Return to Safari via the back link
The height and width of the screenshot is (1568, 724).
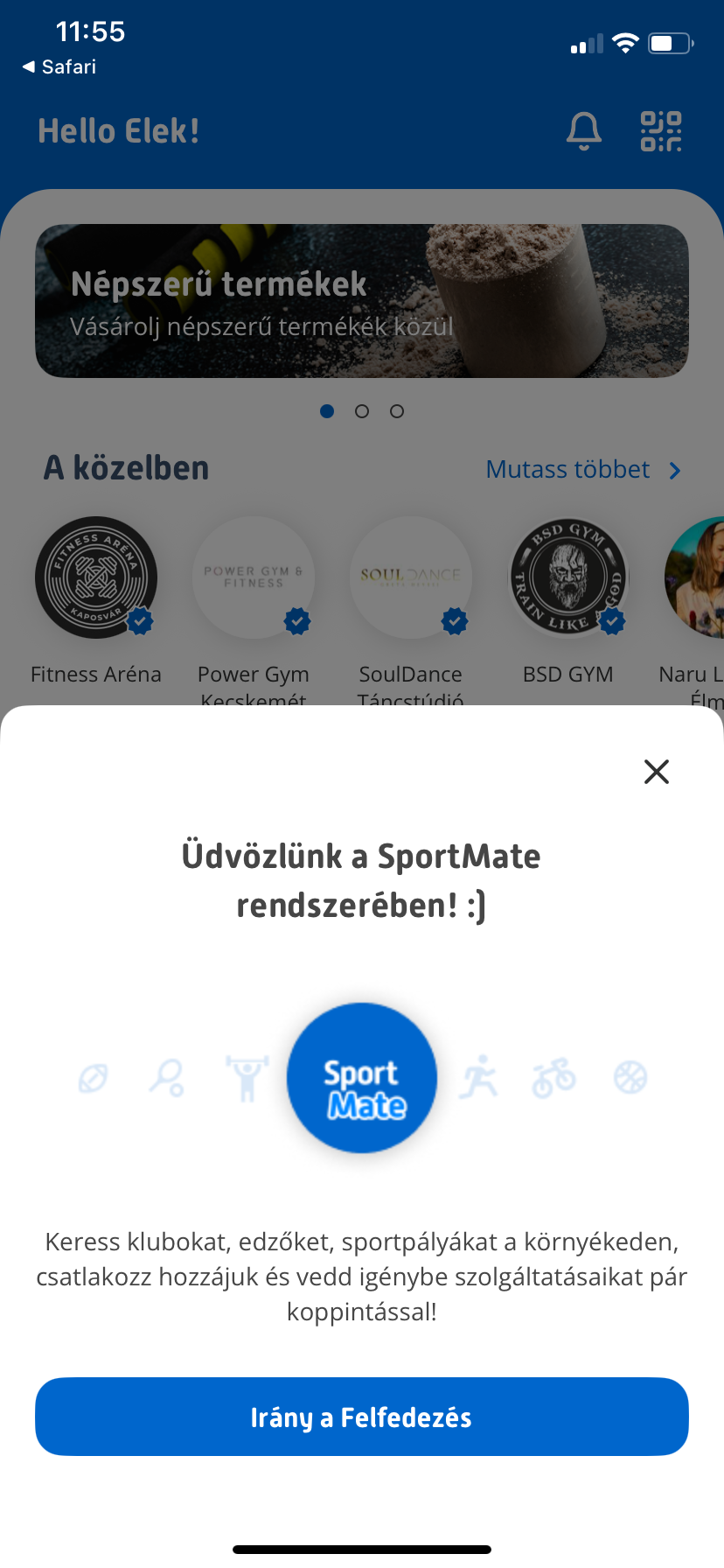tap(59, 67)
